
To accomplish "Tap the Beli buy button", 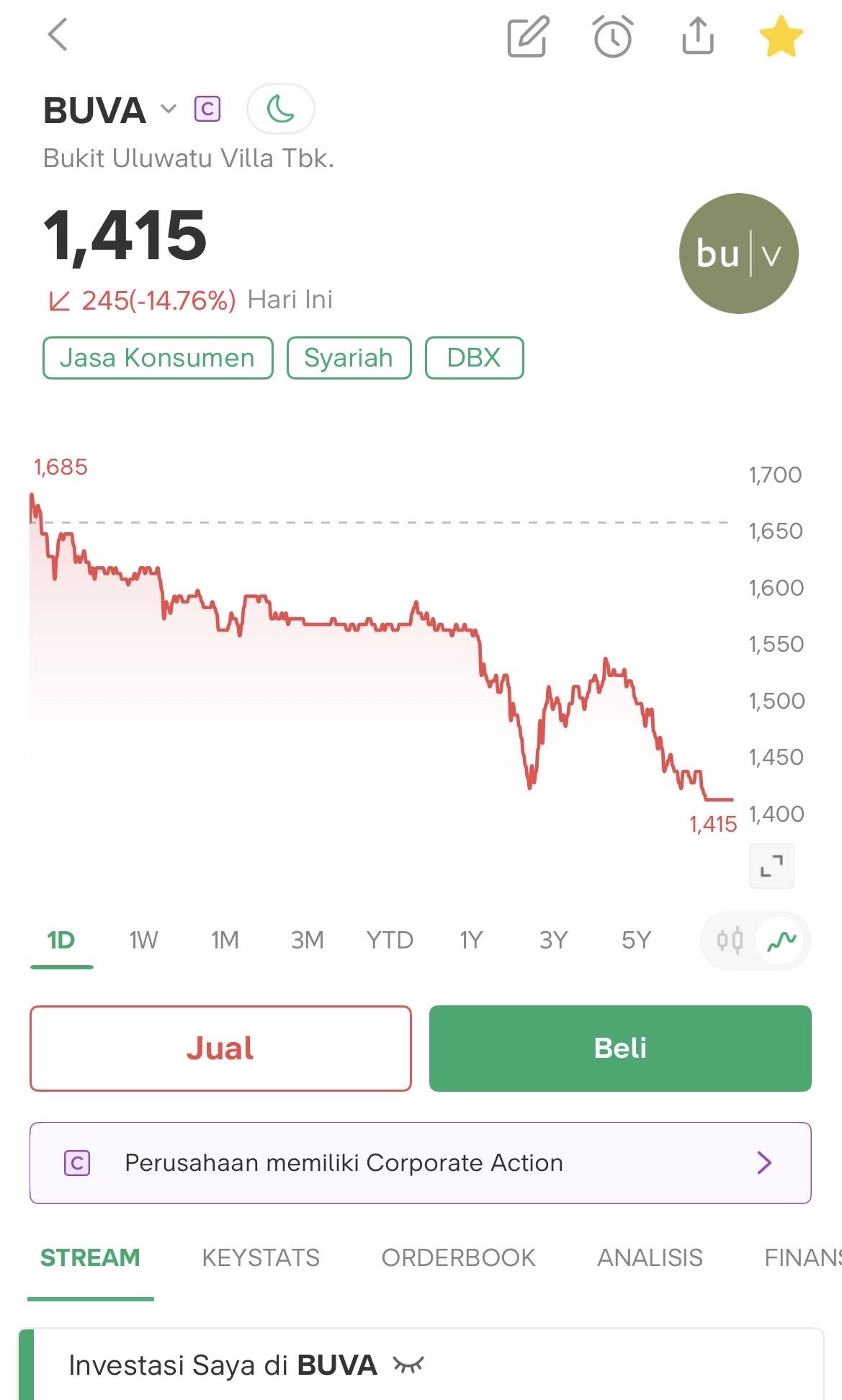I will click(x=620, y=1049).
